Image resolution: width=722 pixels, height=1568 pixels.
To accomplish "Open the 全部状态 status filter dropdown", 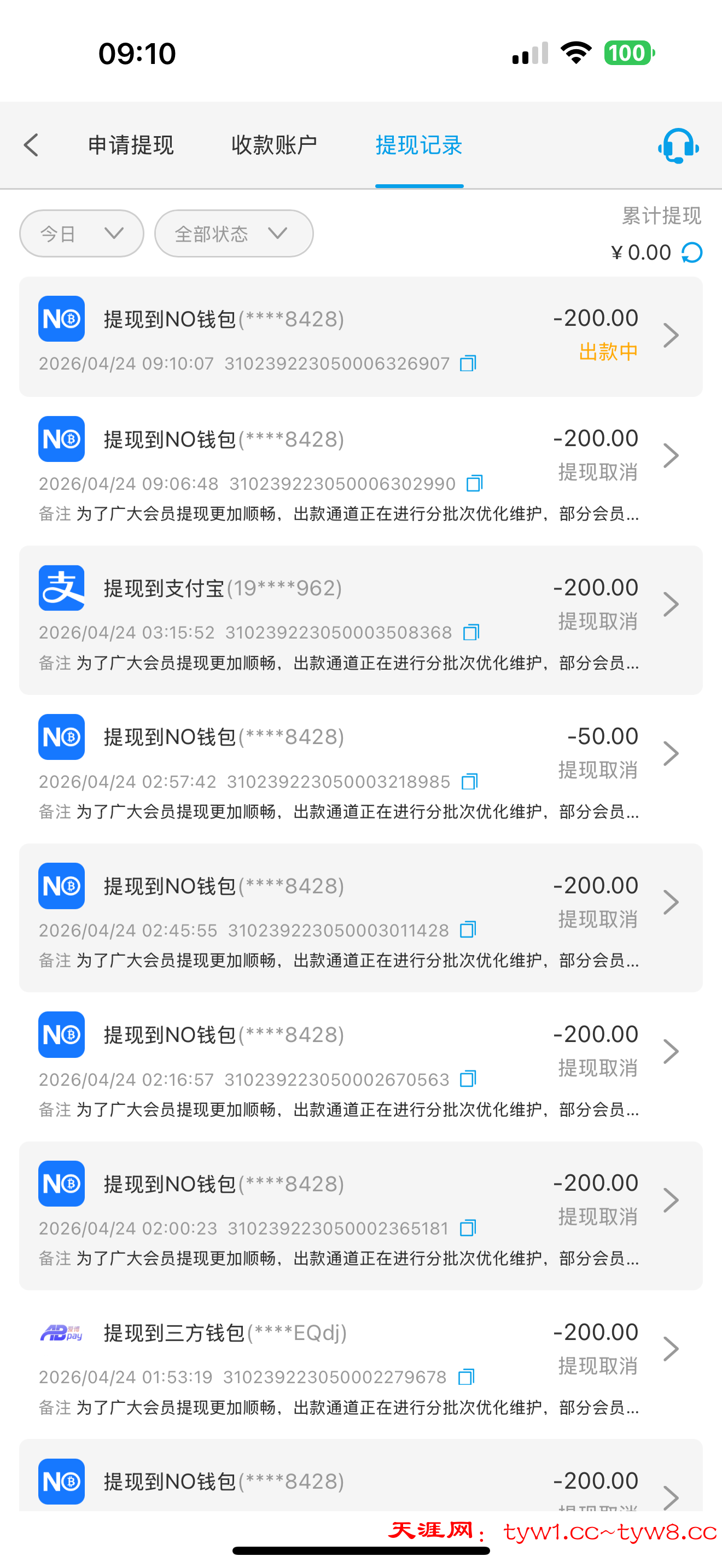I will 234,234.
